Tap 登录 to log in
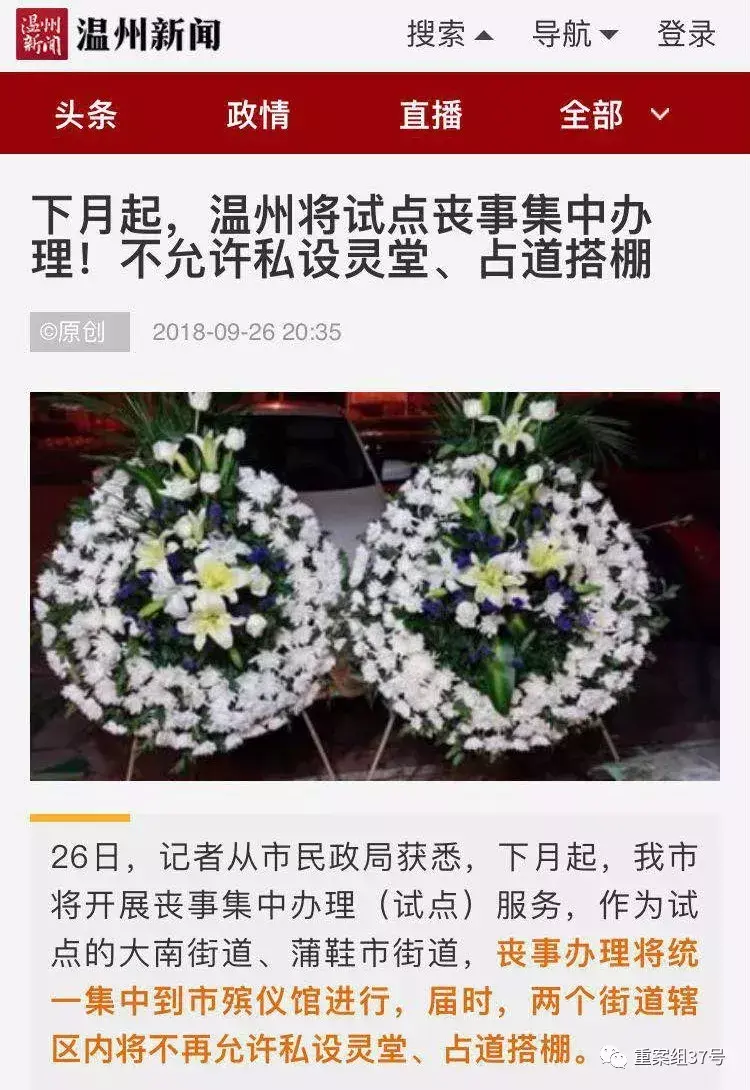Viewport: 750px width, 1090px height. [686, 34]
